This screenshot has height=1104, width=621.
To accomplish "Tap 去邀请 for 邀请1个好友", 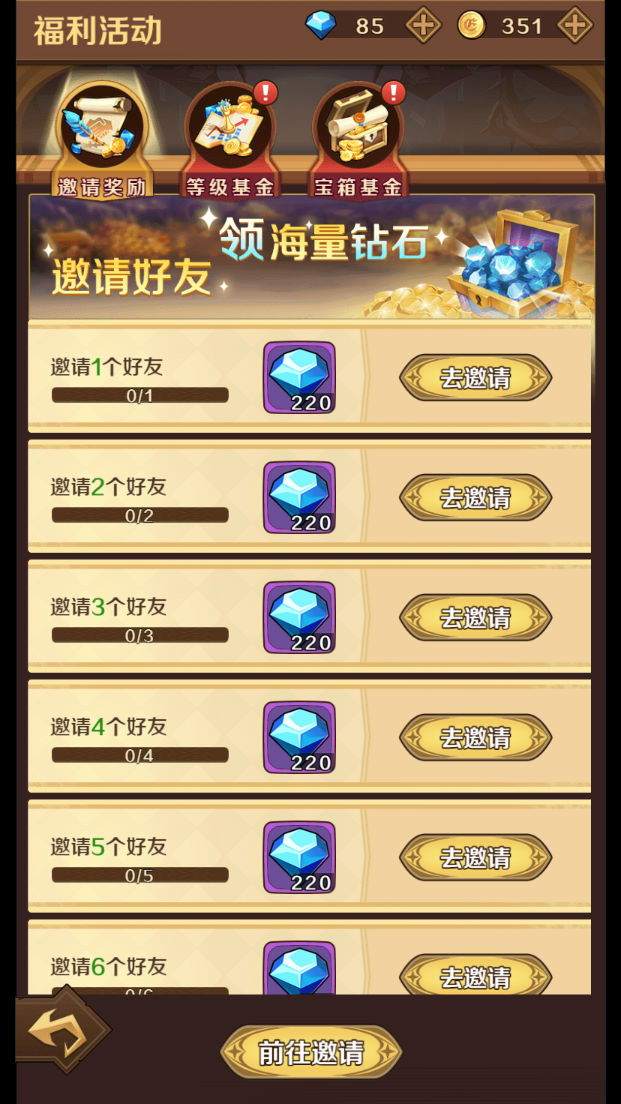I will pos(475,377).
